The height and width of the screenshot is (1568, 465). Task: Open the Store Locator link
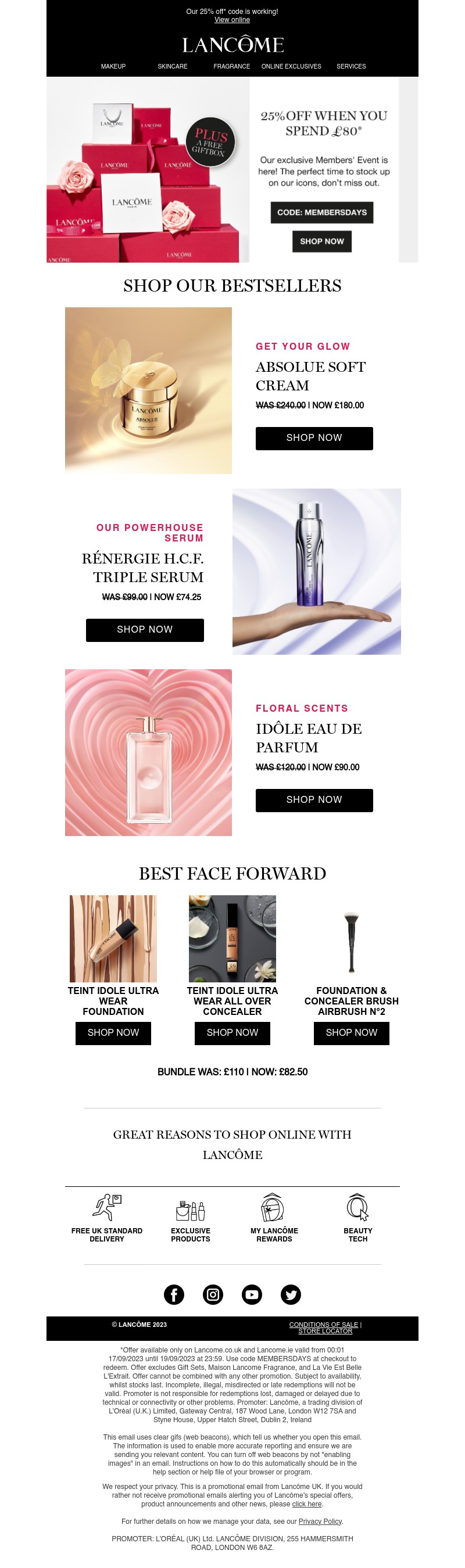click(x=325, y=1331)
